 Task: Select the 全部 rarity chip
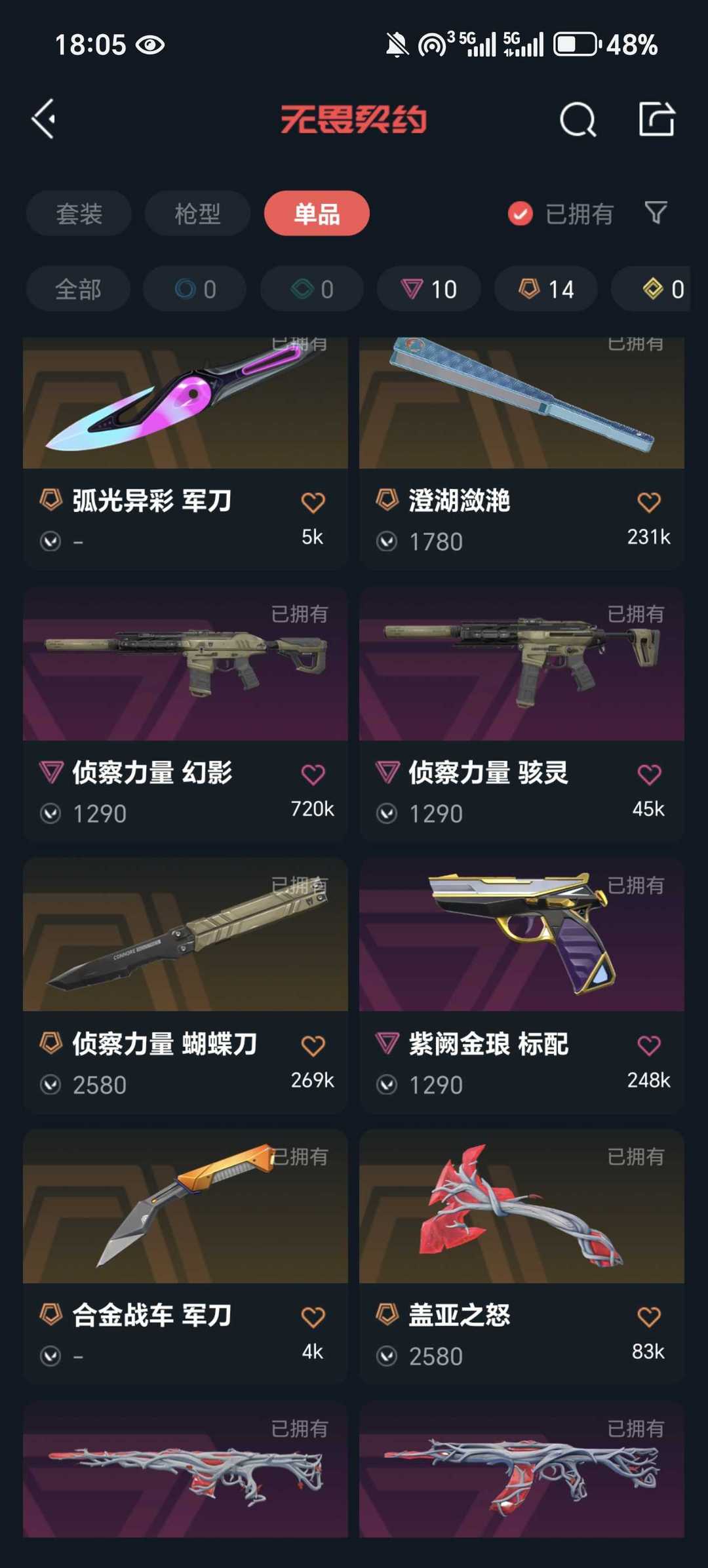[x=78, y=289]
